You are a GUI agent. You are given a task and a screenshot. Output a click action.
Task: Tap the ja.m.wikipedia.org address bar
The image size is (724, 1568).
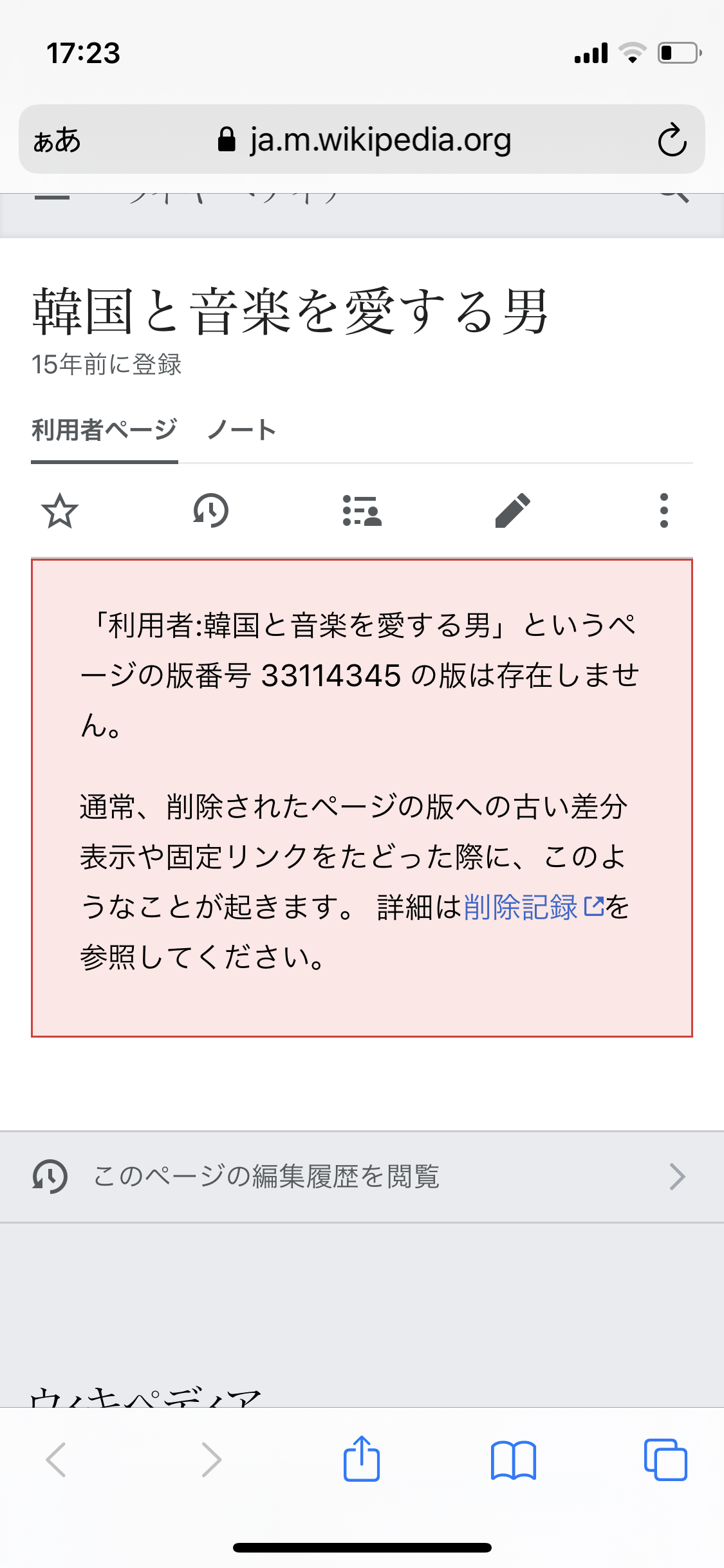coord(364,140)
